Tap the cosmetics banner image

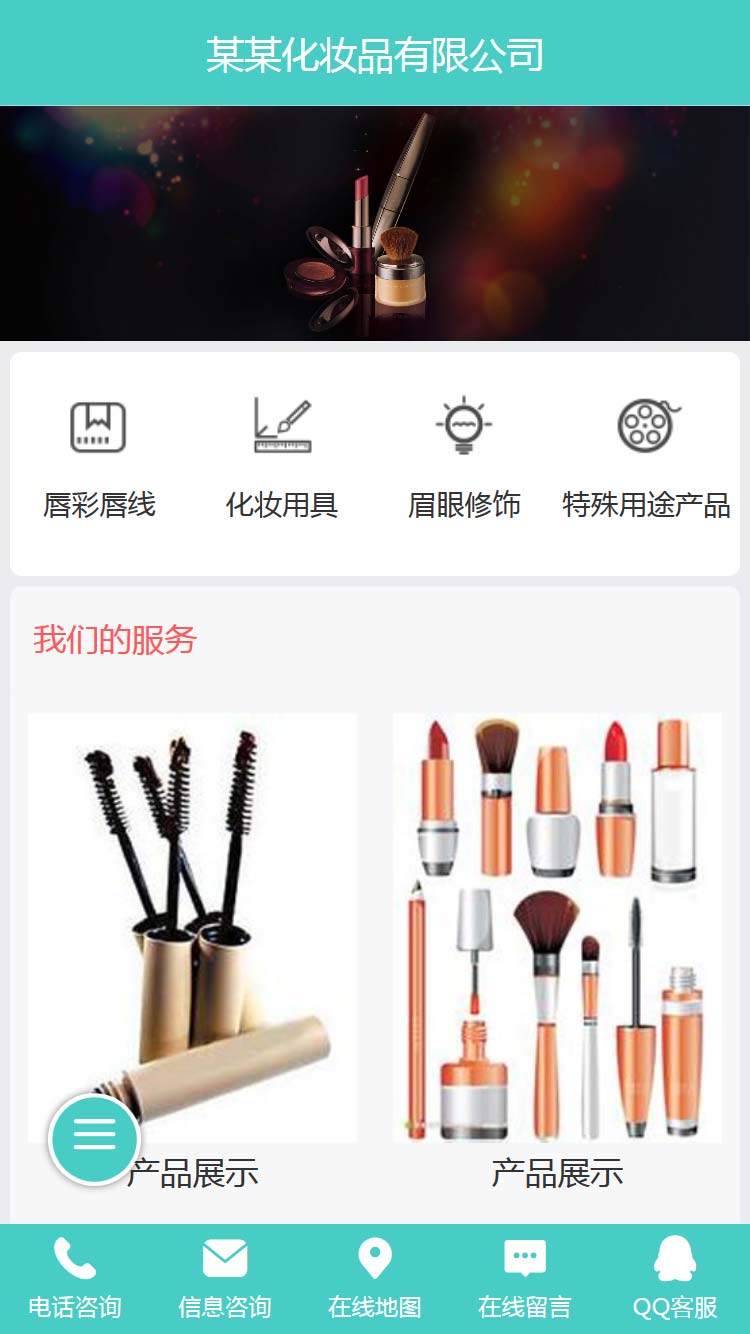375,223
